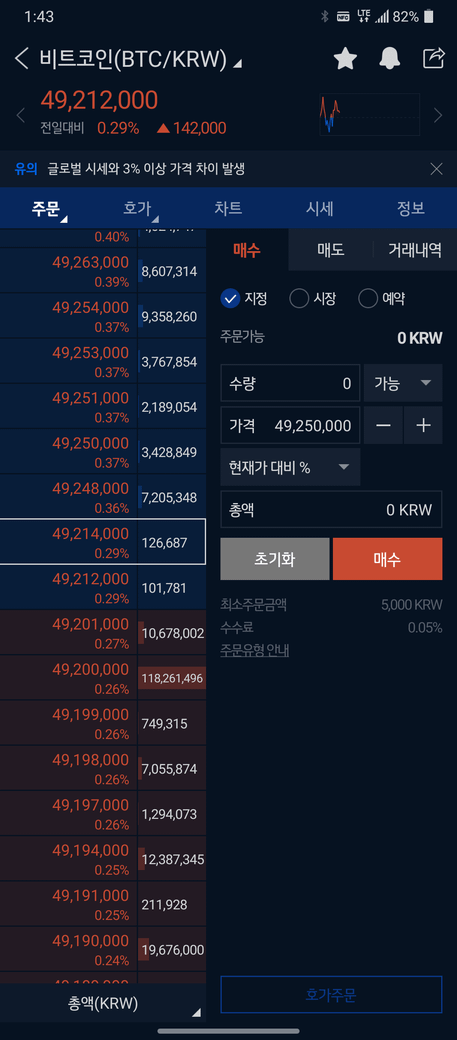Dismiss the global price difference notice
This screenshot has height=1040, width=457.
click(x=436, y=169)
